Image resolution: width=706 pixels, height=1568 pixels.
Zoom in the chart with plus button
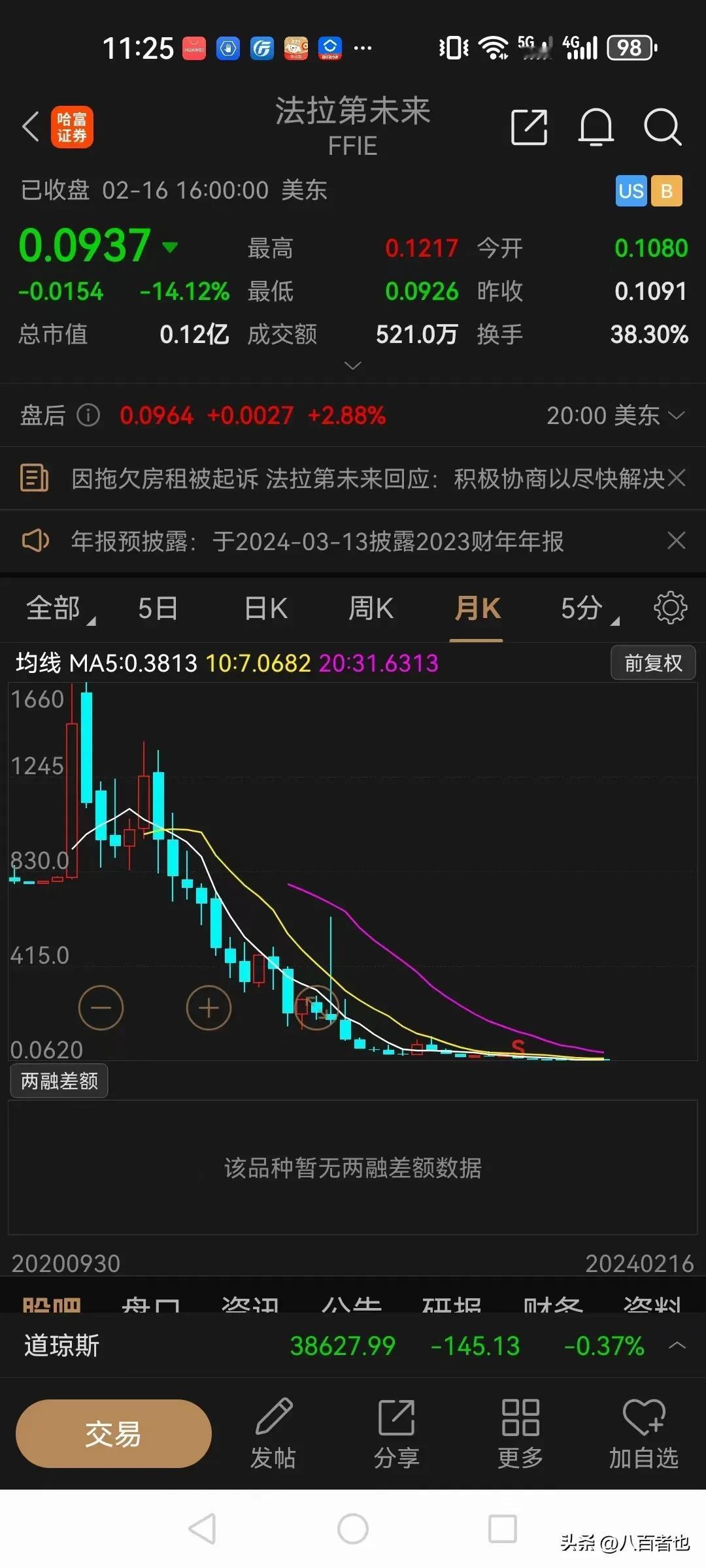[x=209, y=1008]
